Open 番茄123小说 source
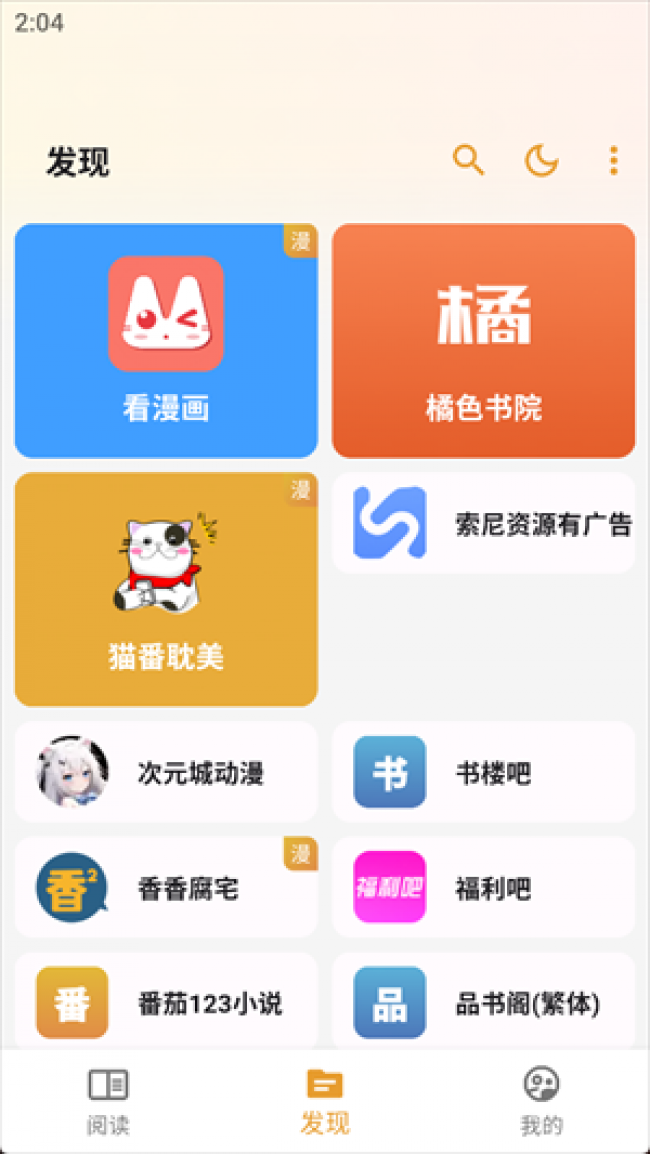The image size is (650, 1154). [166, 1002]
